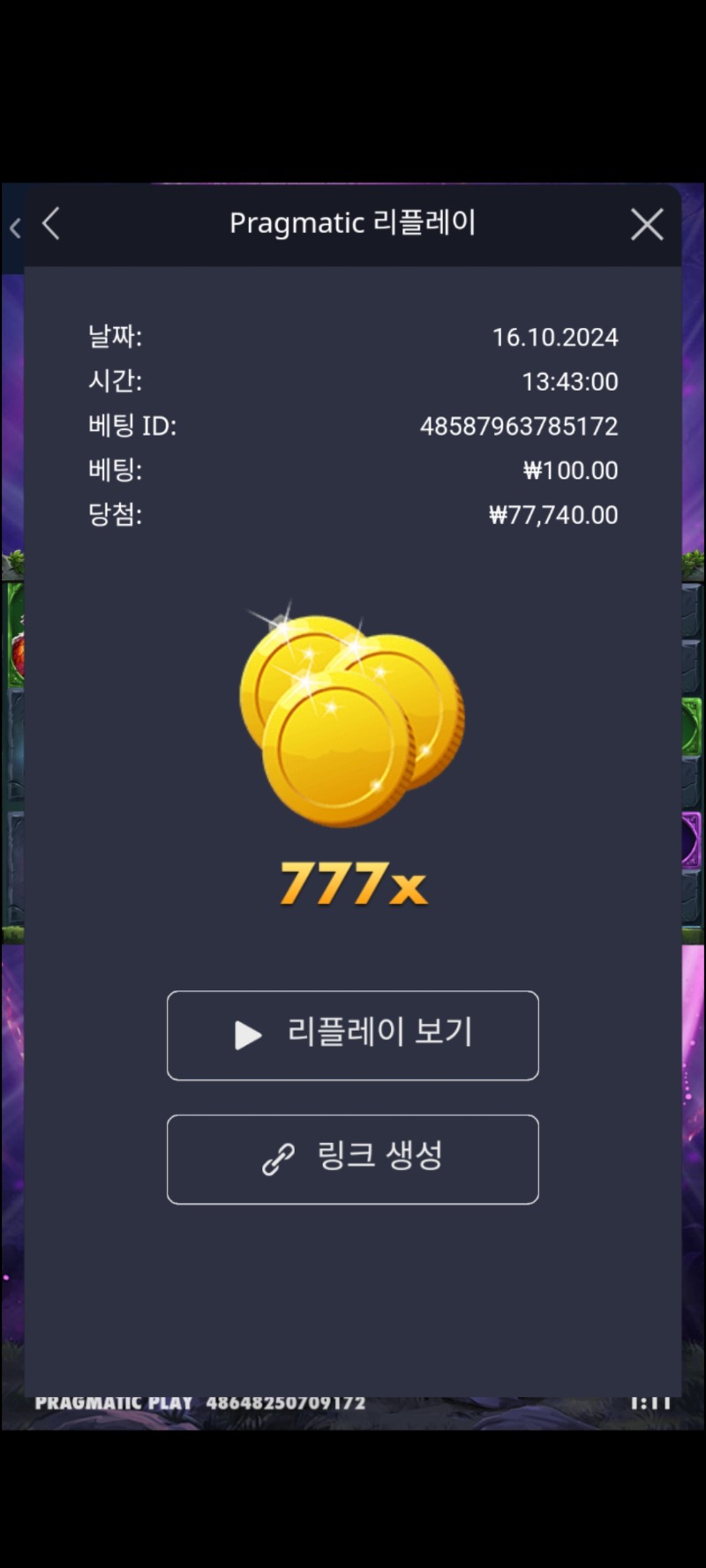
Task: Close the Pragmatic 리플레이 dialog
Action: click(x=647, y=225)
